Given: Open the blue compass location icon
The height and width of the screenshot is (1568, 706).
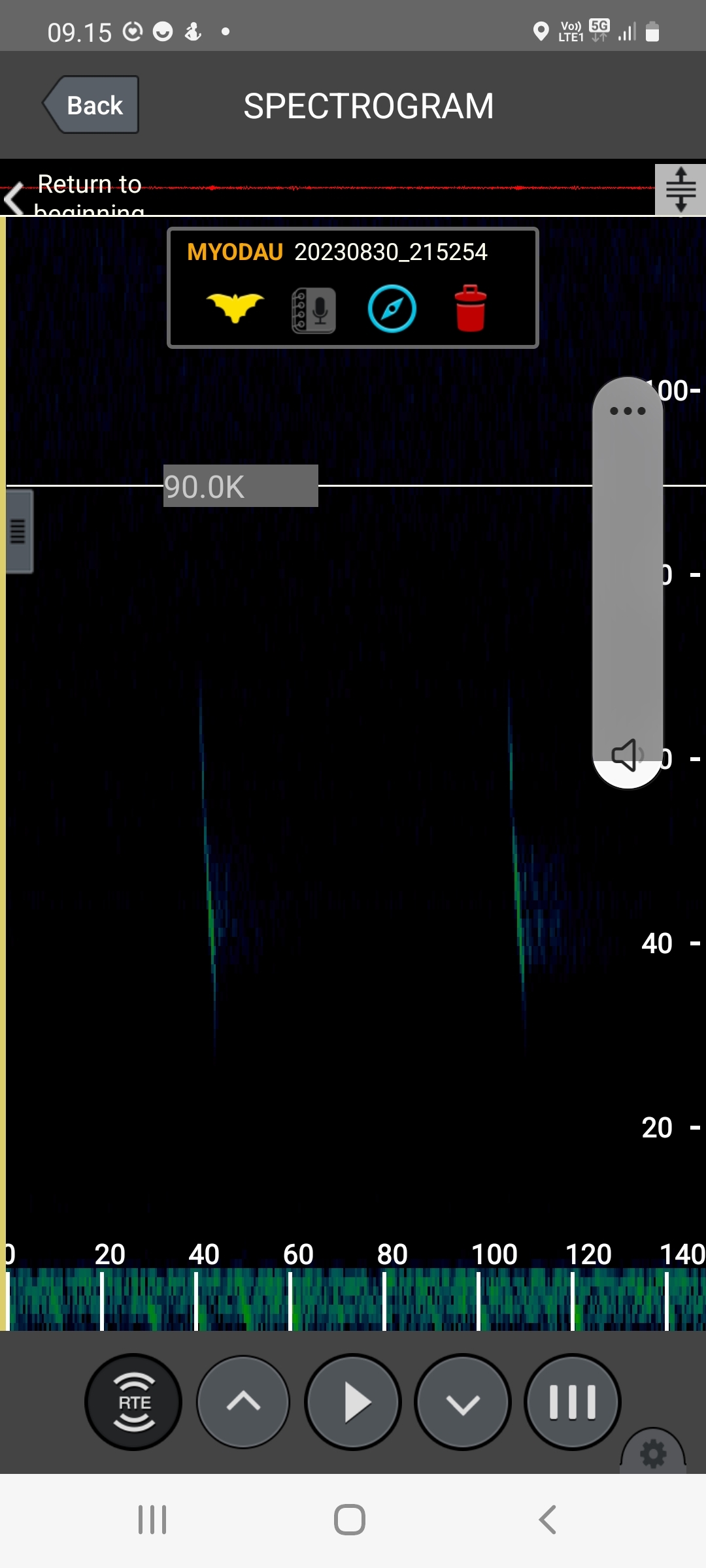Looking at the screenshot, I should 392,309.
